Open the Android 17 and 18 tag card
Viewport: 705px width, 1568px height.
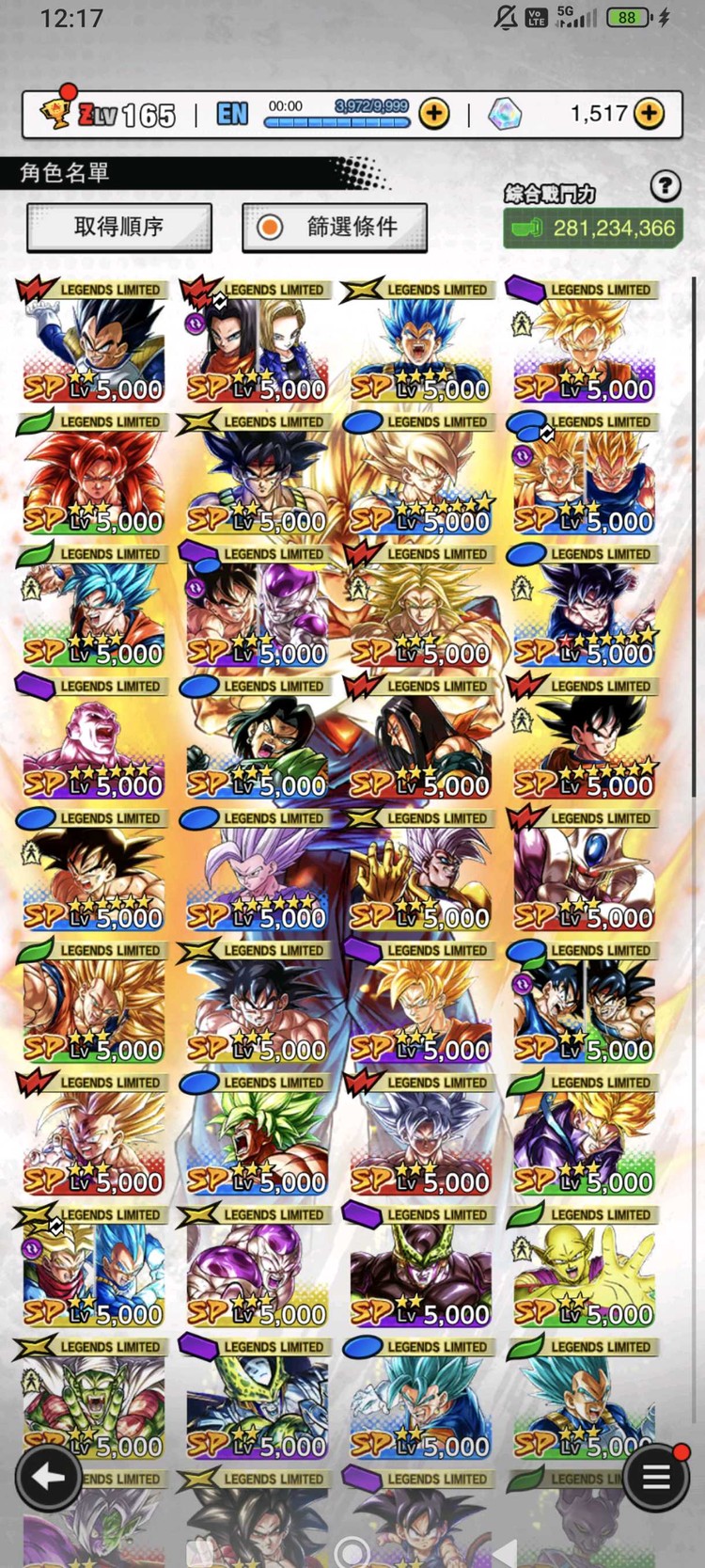coord(257,344)
